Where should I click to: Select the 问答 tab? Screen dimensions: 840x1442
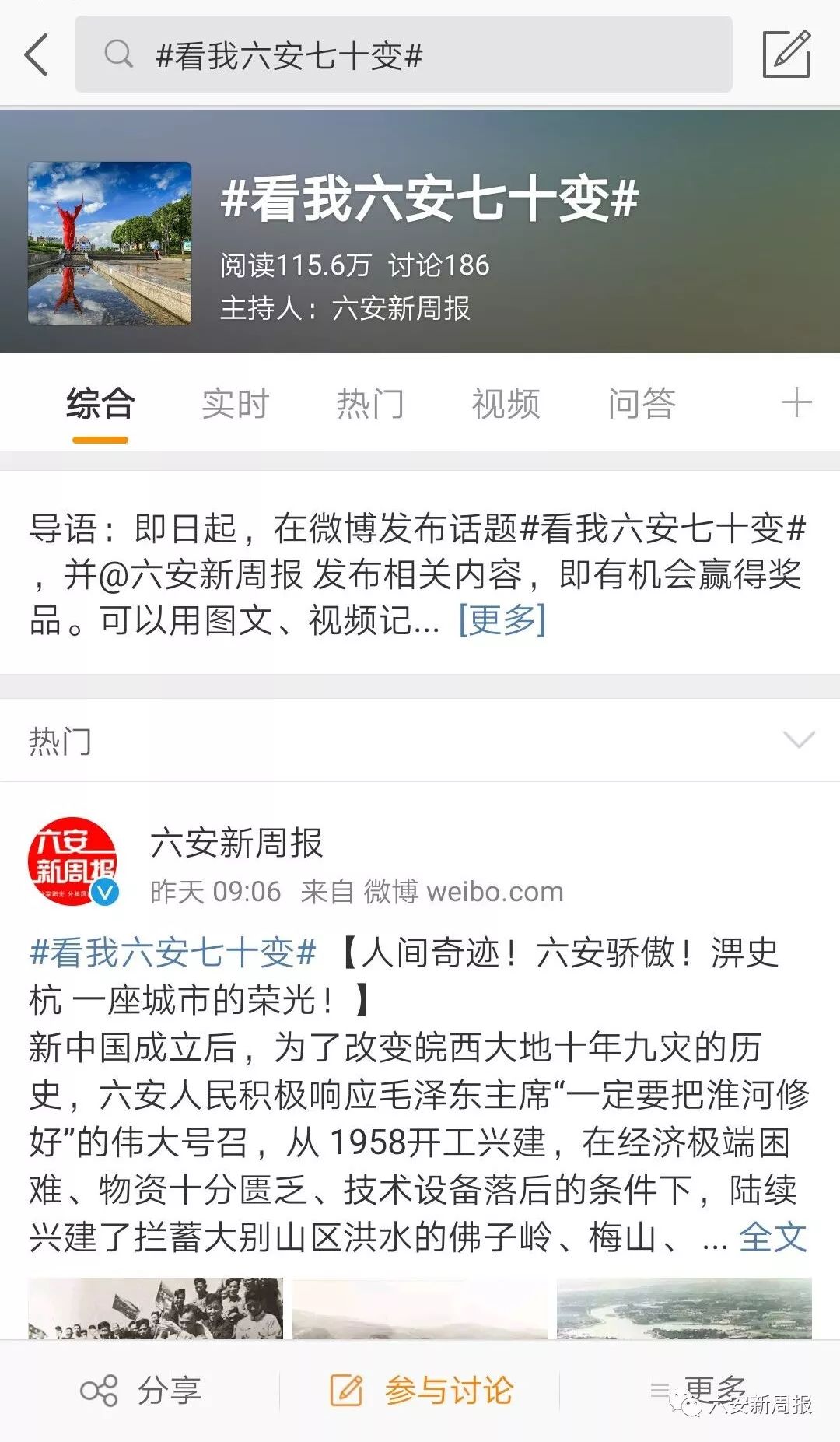click(x=641, y=404)
